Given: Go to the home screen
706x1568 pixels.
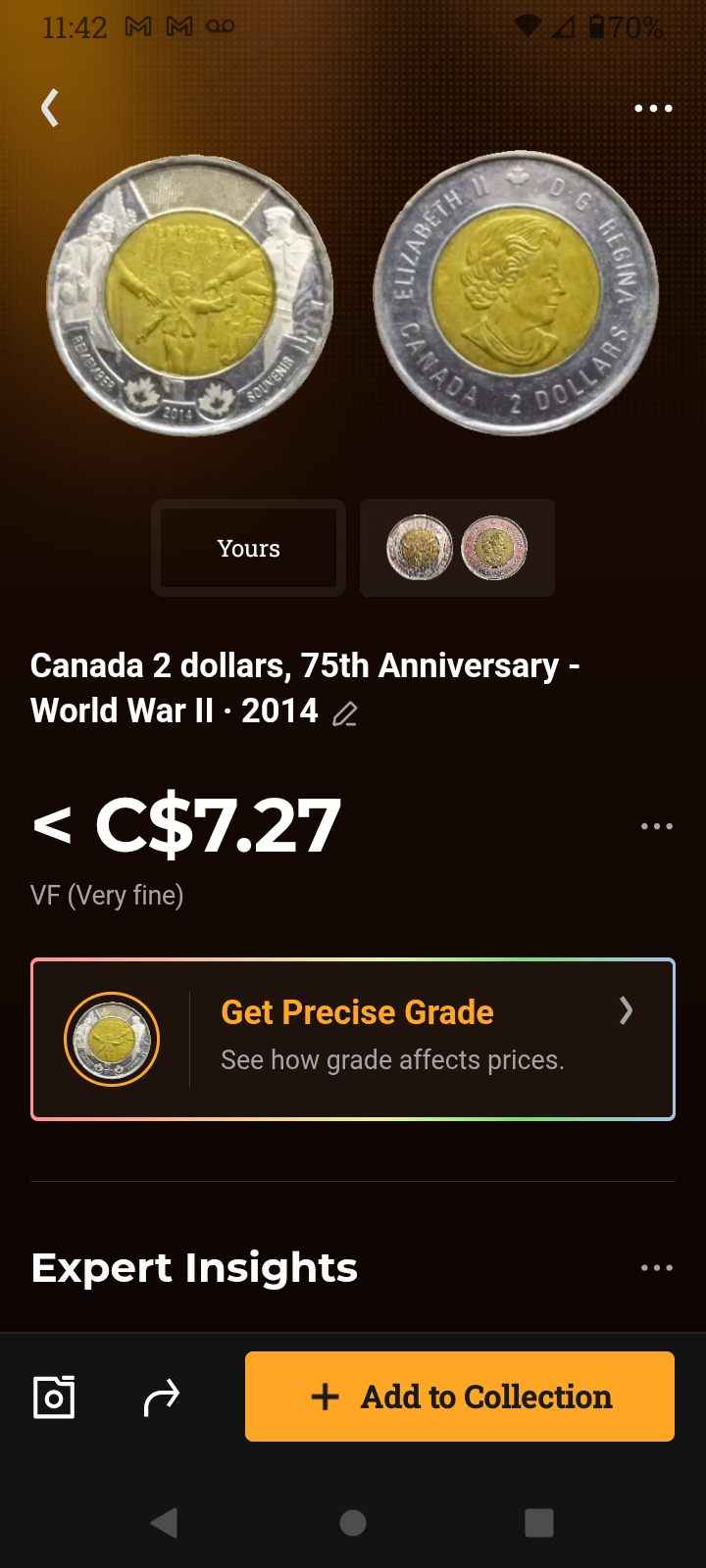Looking at the screenshot, I should pos(353,1522).
